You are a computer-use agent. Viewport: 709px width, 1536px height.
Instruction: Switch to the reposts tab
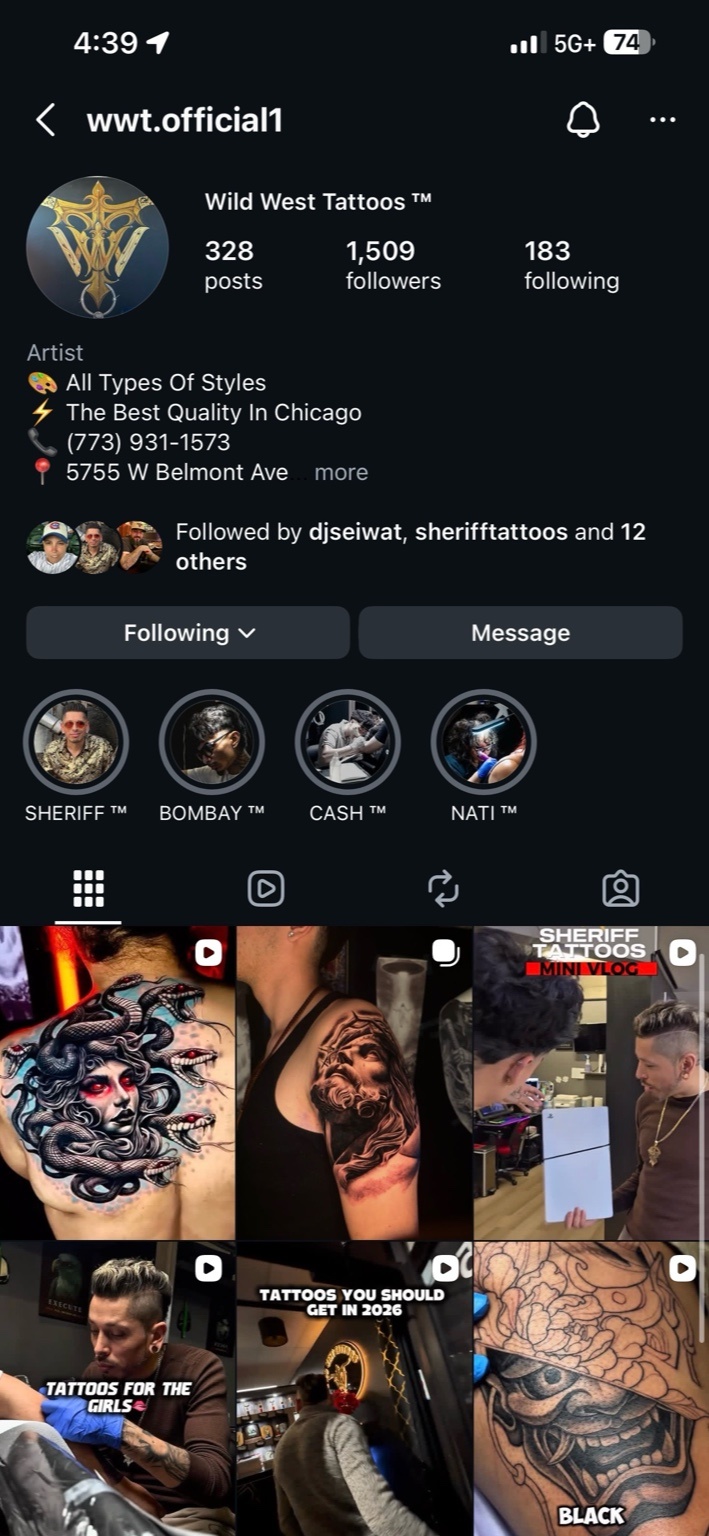click(443, 888)
